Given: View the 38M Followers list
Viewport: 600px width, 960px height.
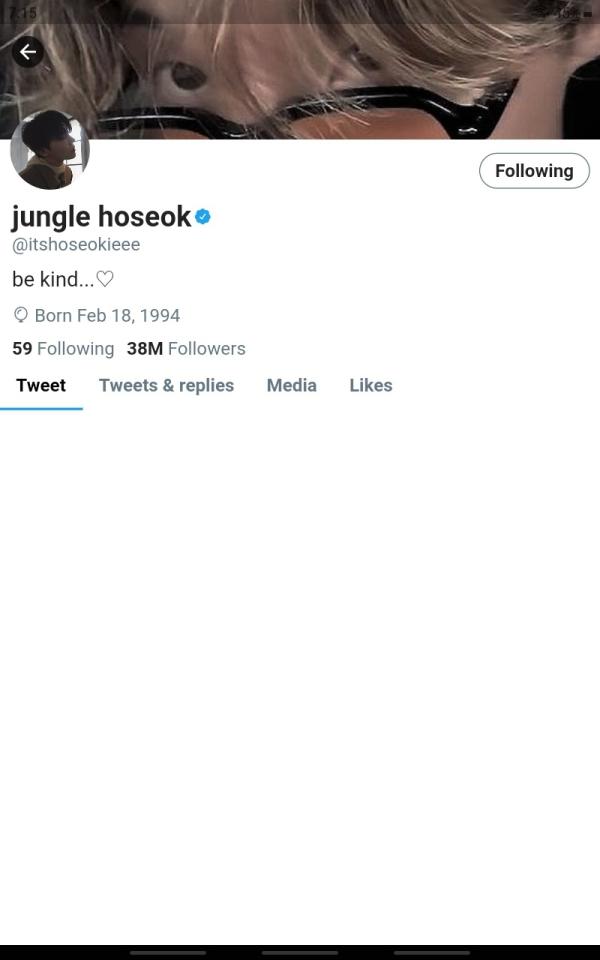Looking at the screenshot, I should (x=186, y=348).
